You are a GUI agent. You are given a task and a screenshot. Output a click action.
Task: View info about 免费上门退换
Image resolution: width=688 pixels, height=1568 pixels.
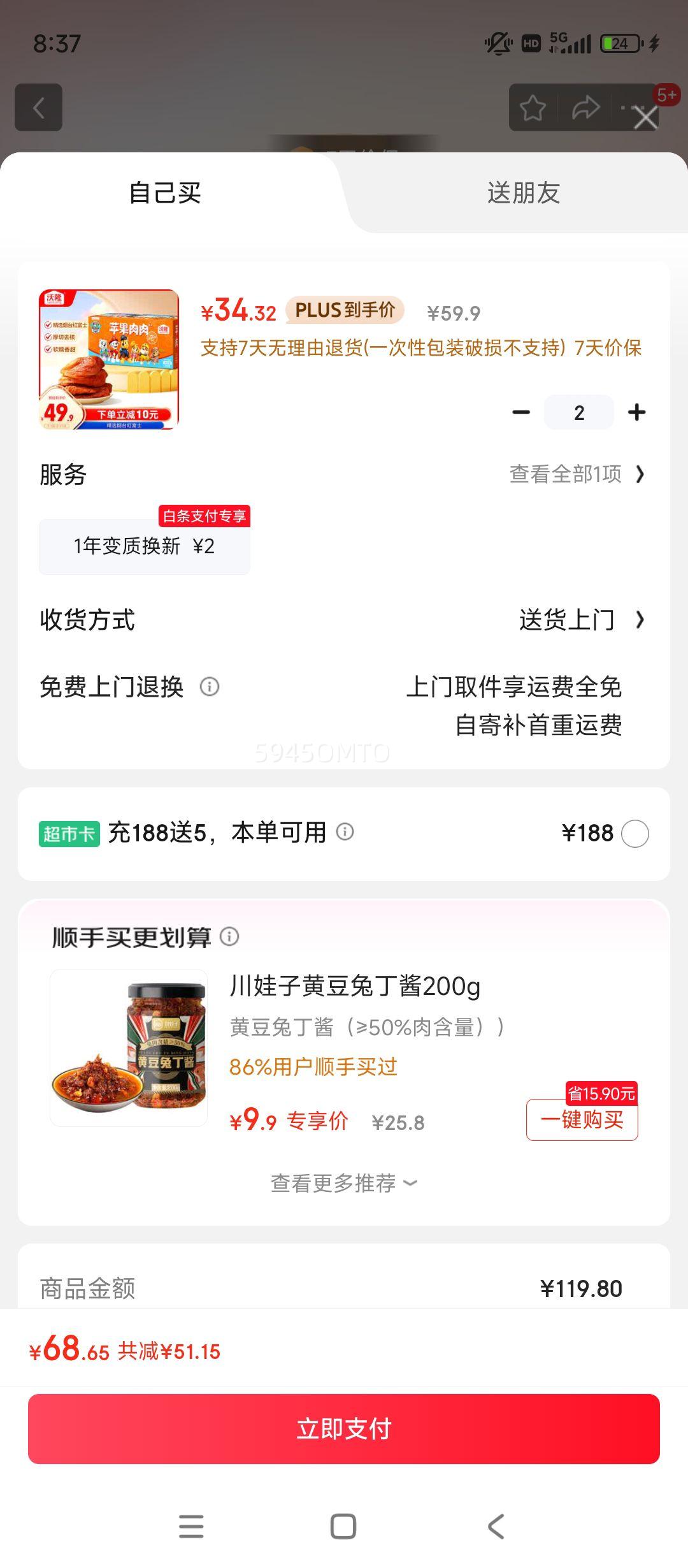tap(210, 686)
